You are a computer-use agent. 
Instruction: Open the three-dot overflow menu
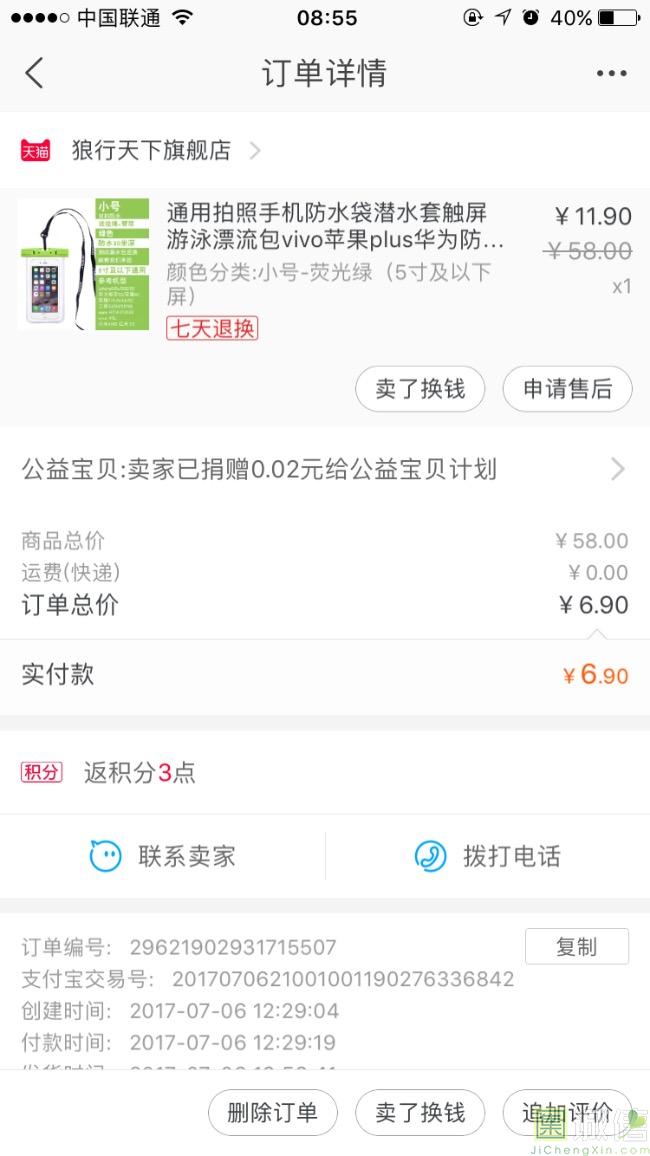coord(611,73)
